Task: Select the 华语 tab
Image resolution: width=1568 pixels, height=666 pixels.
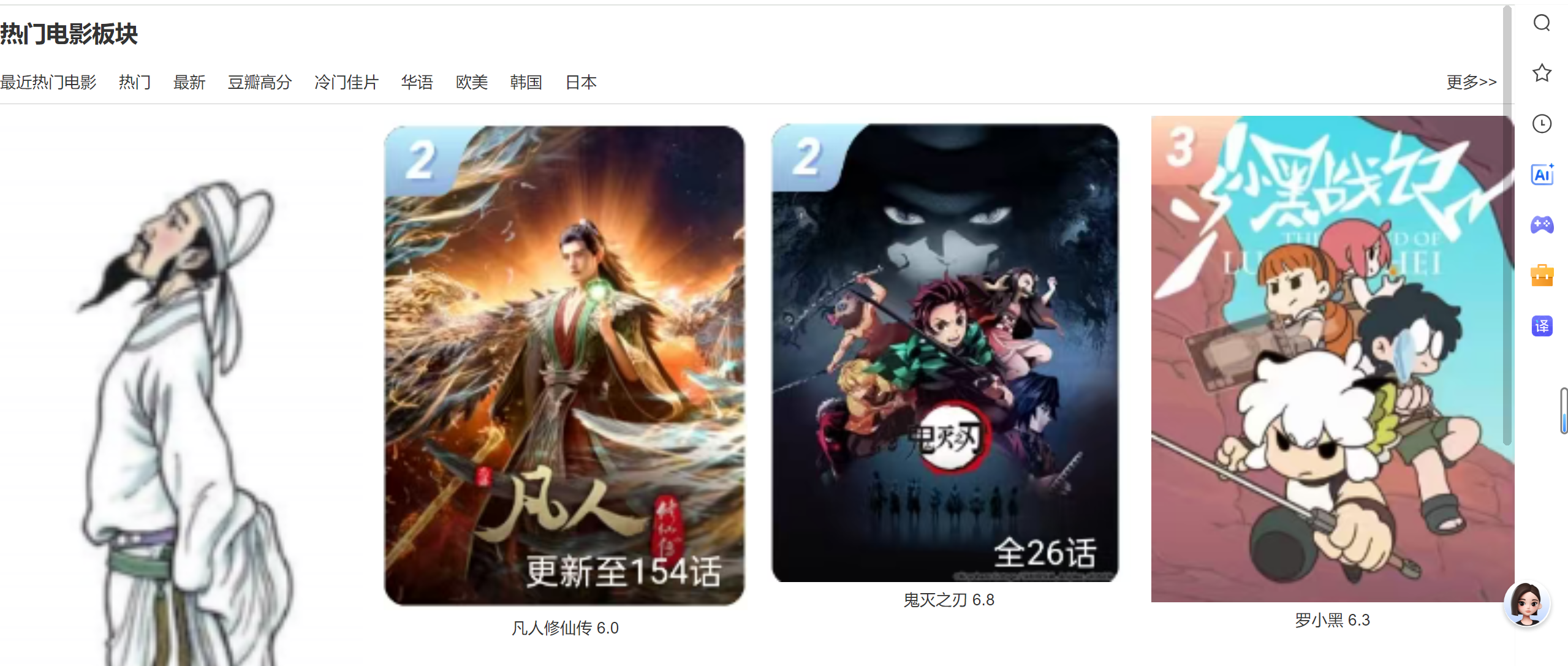Action: pos(417,82)
